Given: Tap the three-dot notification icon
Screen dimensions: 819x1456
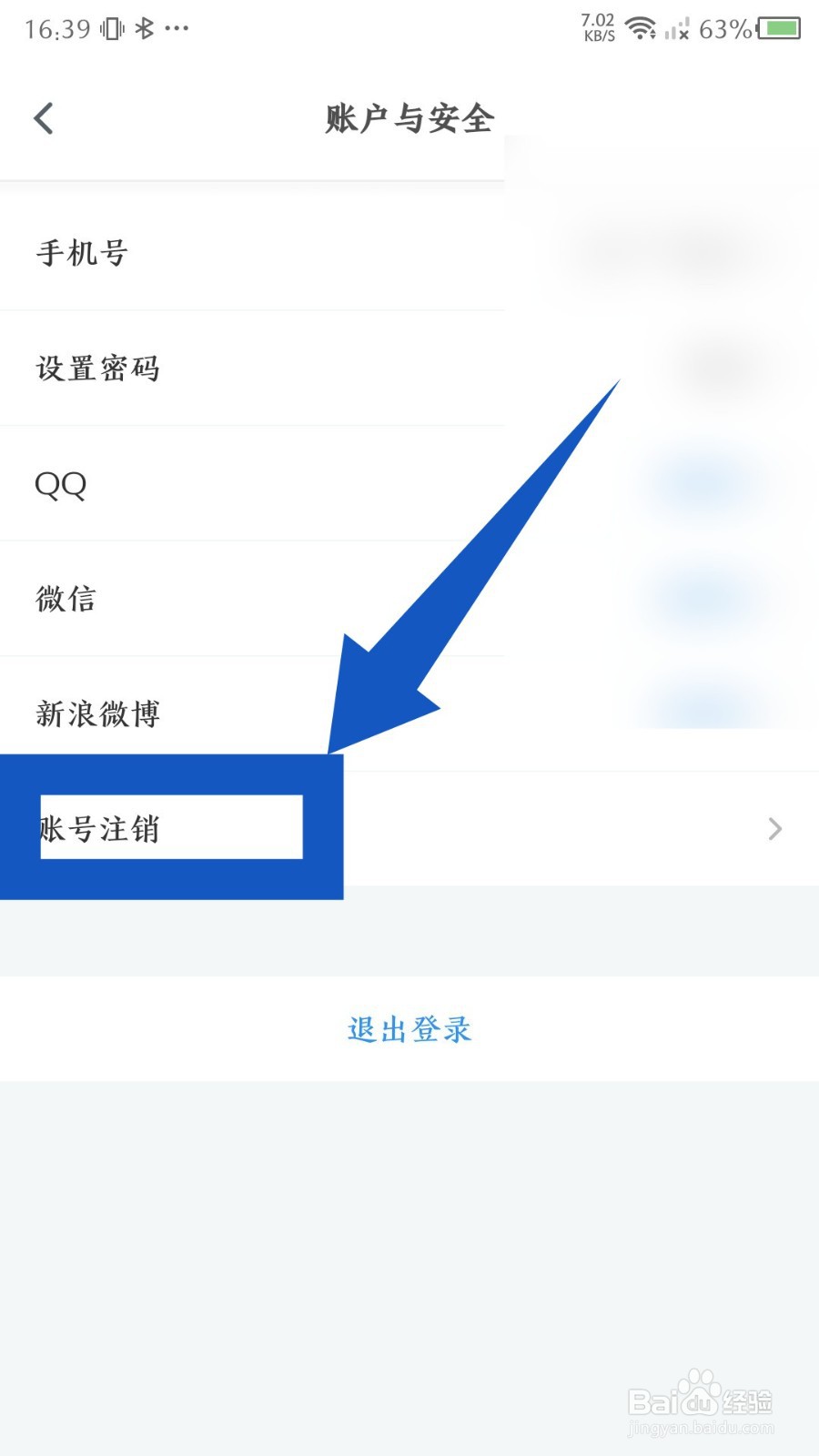Looking at the screenshot, I should 178,30.
